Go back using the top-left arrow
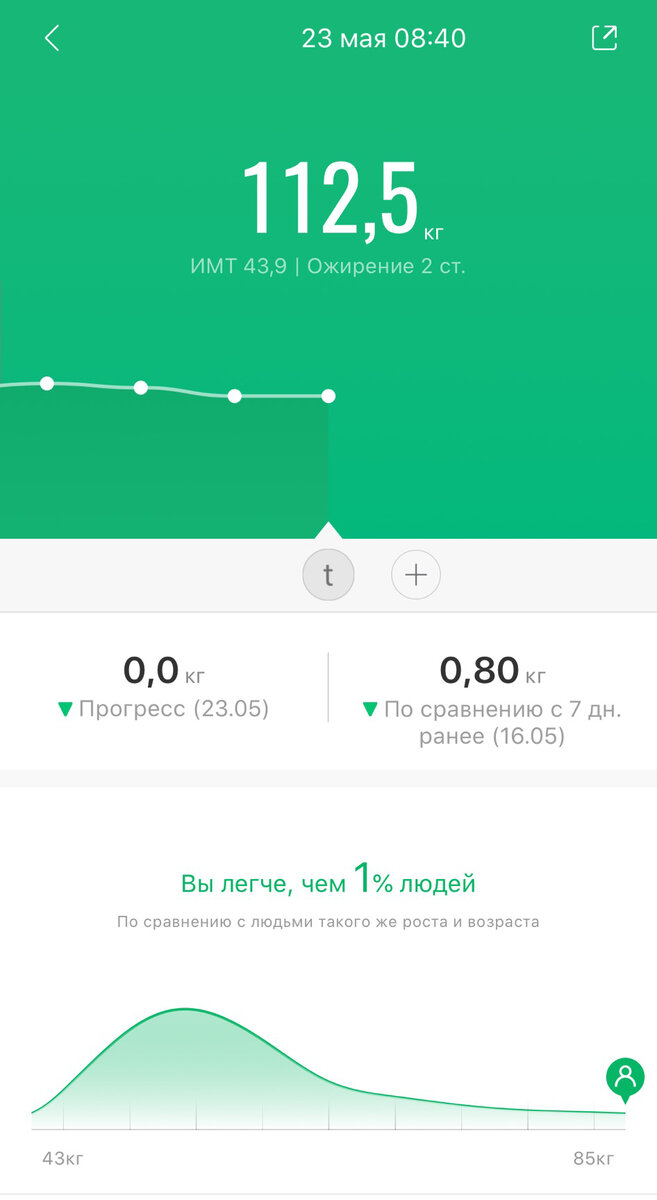This screenshot has width=657, height=1200. click(52, 39)
